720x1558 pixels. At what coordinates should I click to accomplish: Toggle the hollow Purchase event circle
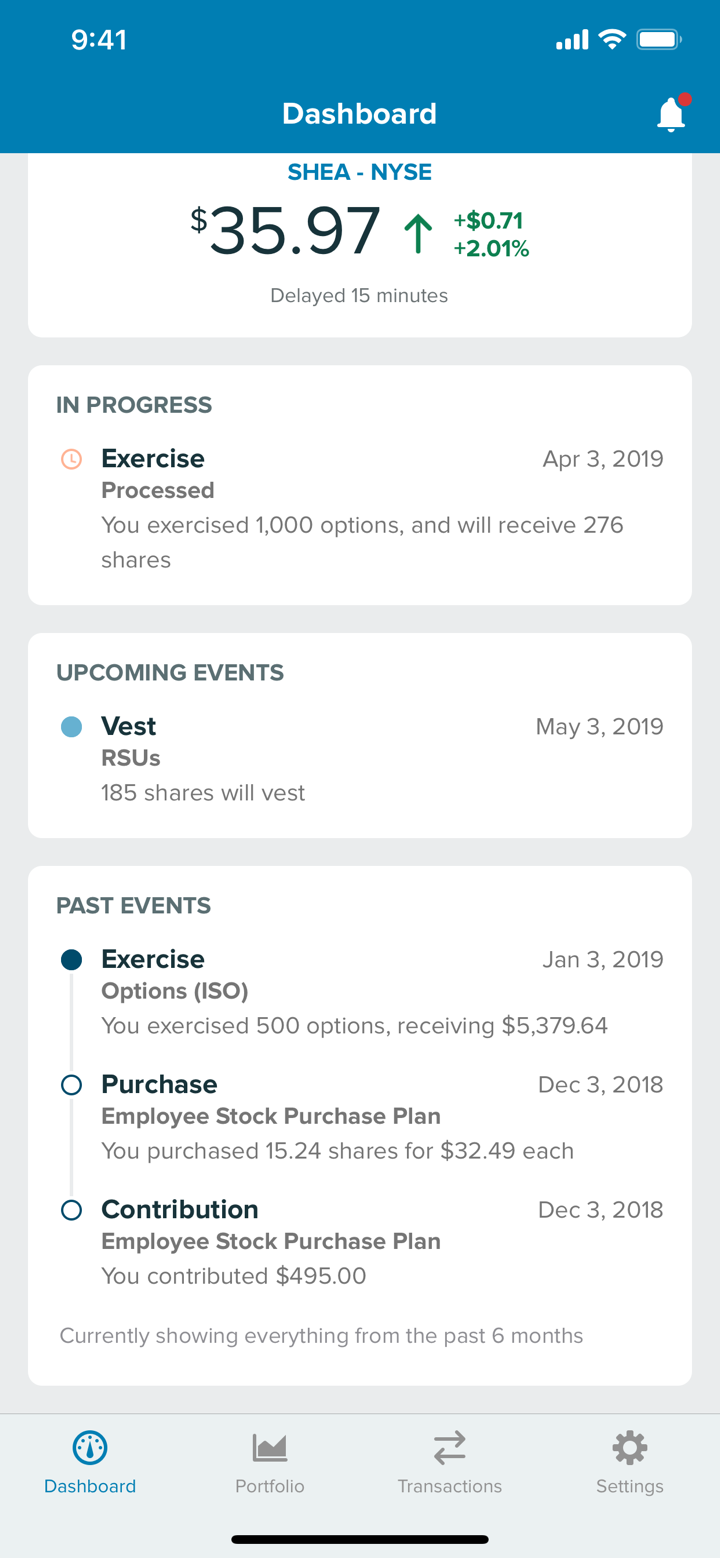click(x=71, y=1084)
